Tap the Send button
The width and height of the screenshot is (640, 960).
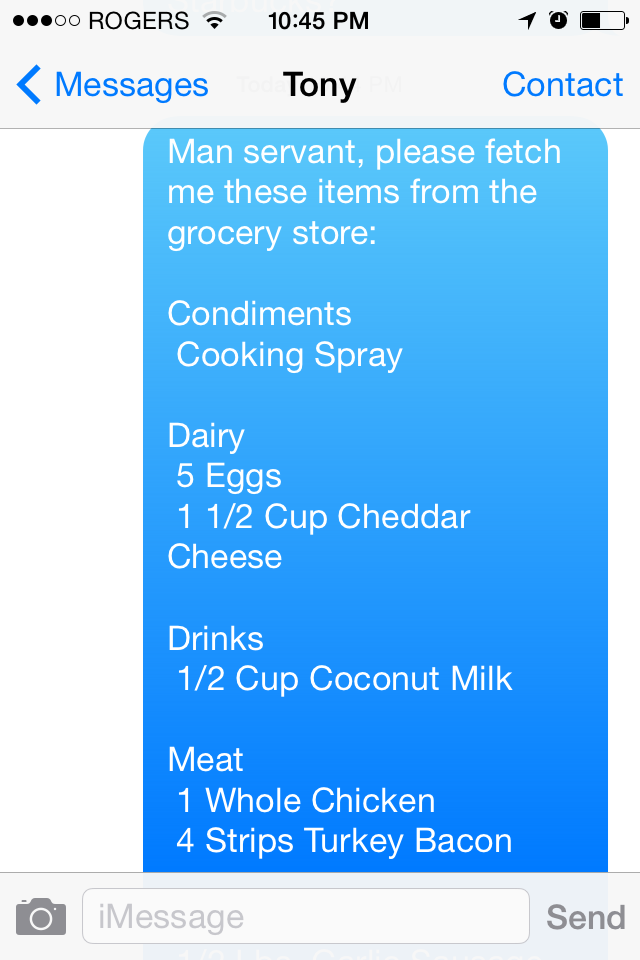[x=585, y=917]
